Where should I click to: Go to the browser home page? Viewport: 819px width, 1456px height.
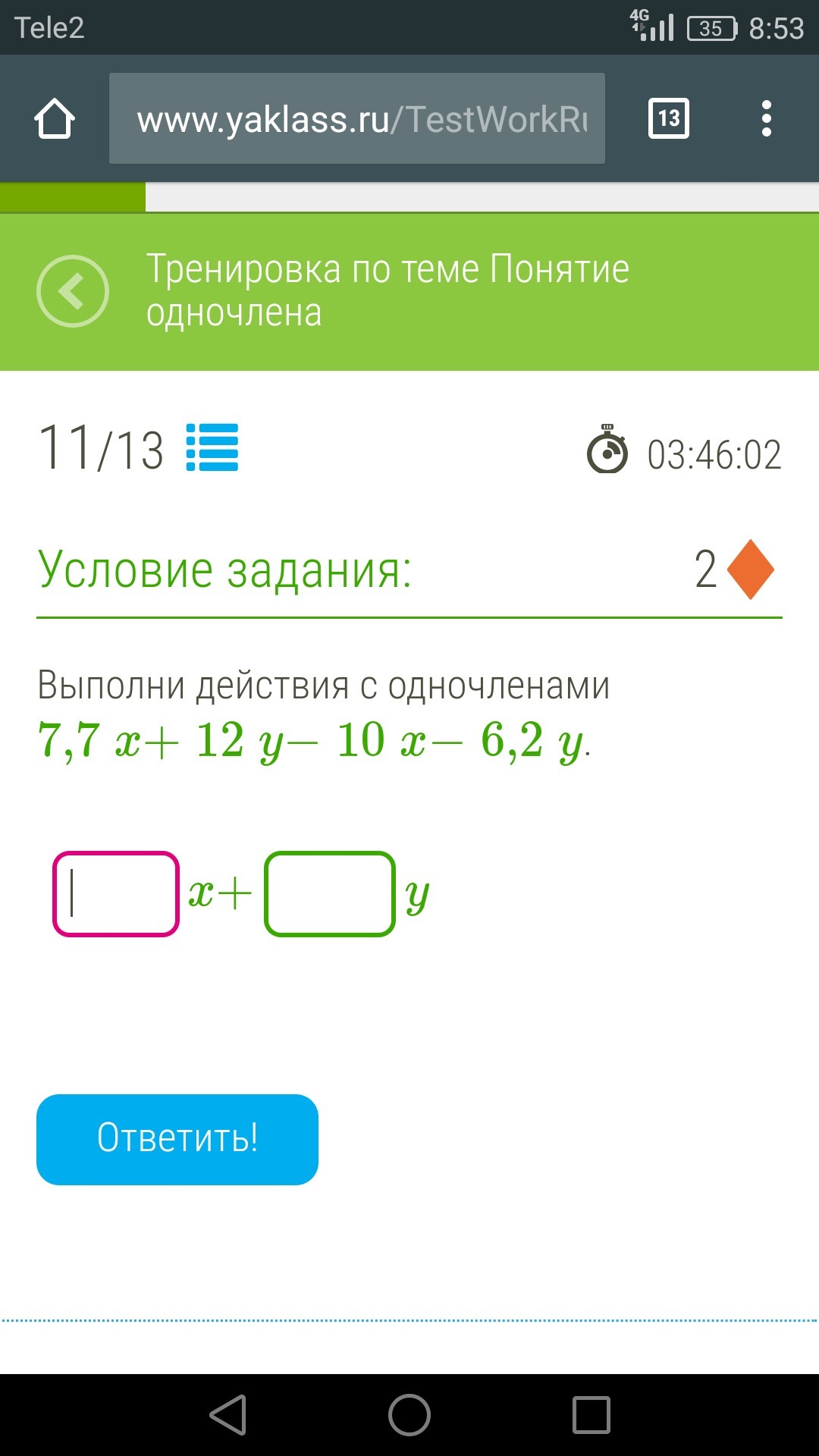[x=55, y=119]
